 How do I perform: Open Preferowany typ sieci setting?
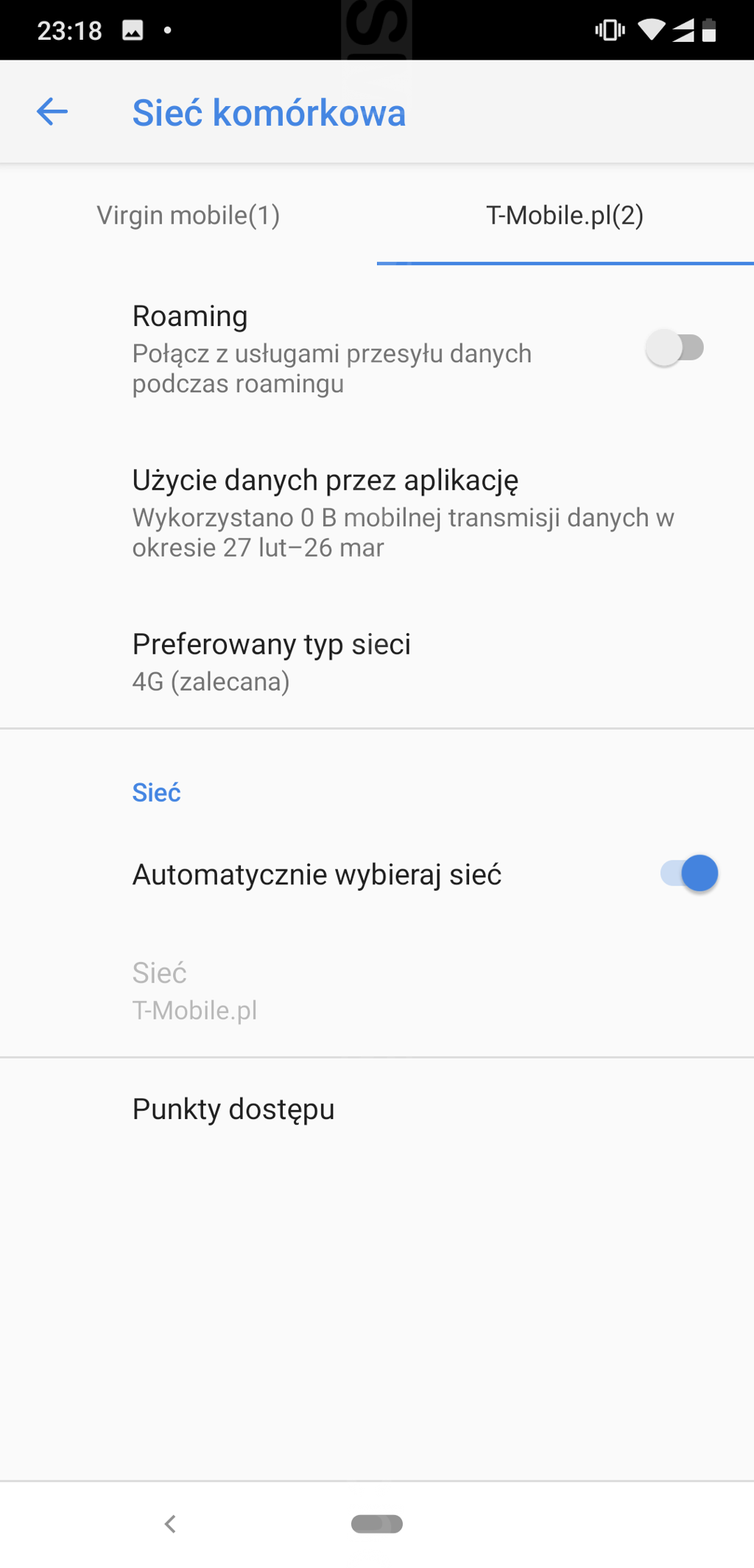(377, 662)
